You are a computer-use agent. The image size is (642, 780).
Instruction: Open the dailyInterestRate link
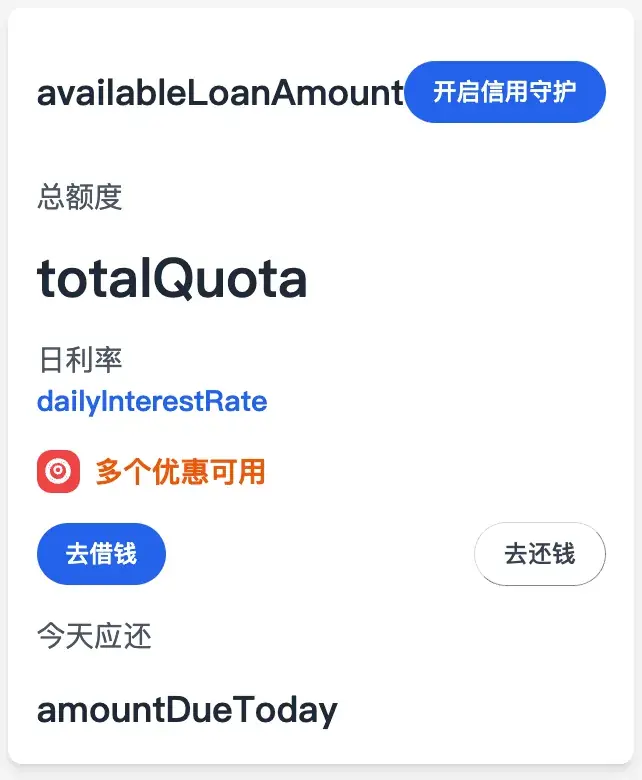pyautogui.click(x=152, y=402)
